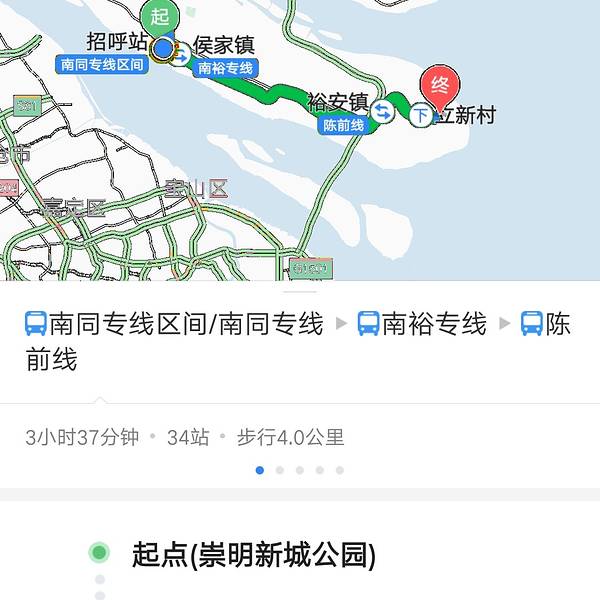Tap the route page indicator dots
This screenshot has width=600, height=600.
point(299,470)
